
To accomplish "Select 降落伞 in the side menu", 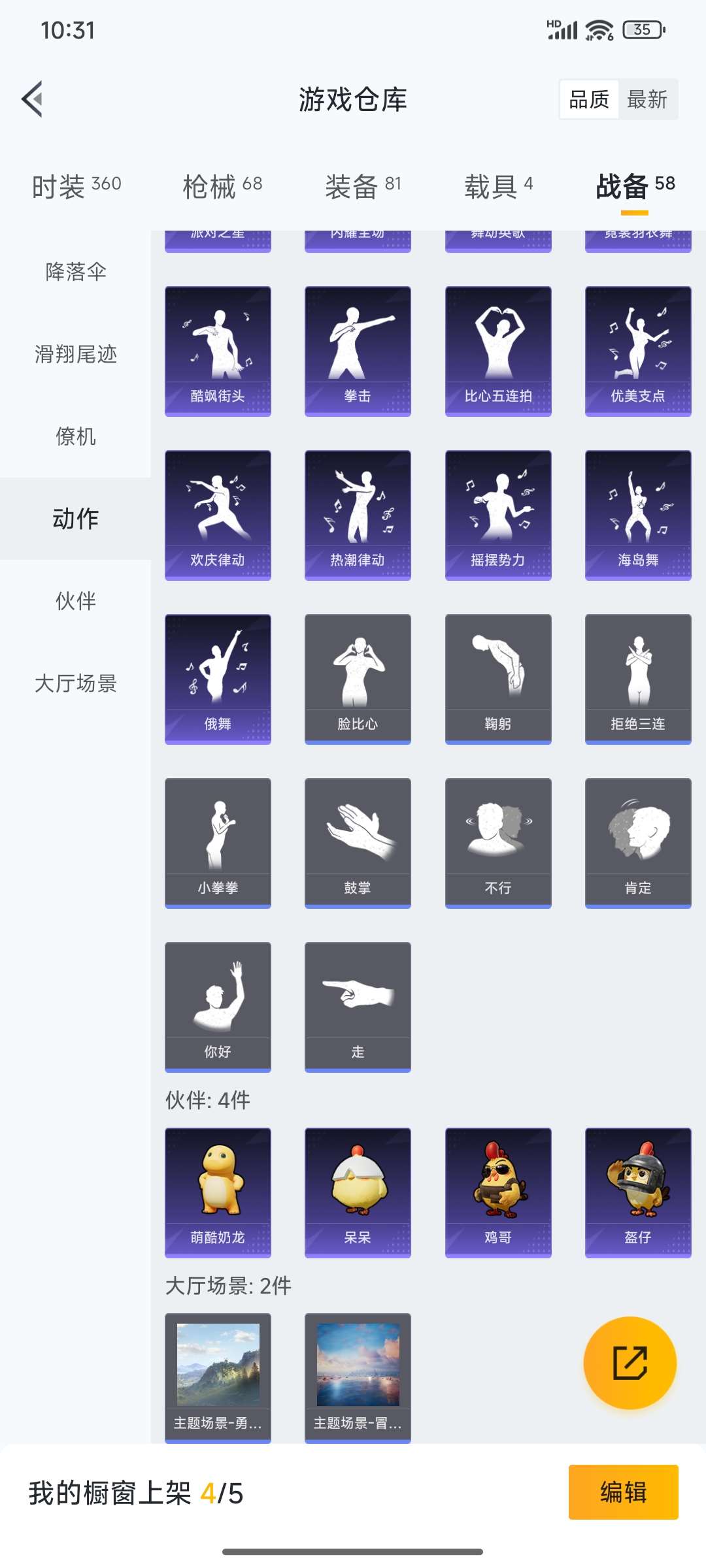I will tap(76, 272).
